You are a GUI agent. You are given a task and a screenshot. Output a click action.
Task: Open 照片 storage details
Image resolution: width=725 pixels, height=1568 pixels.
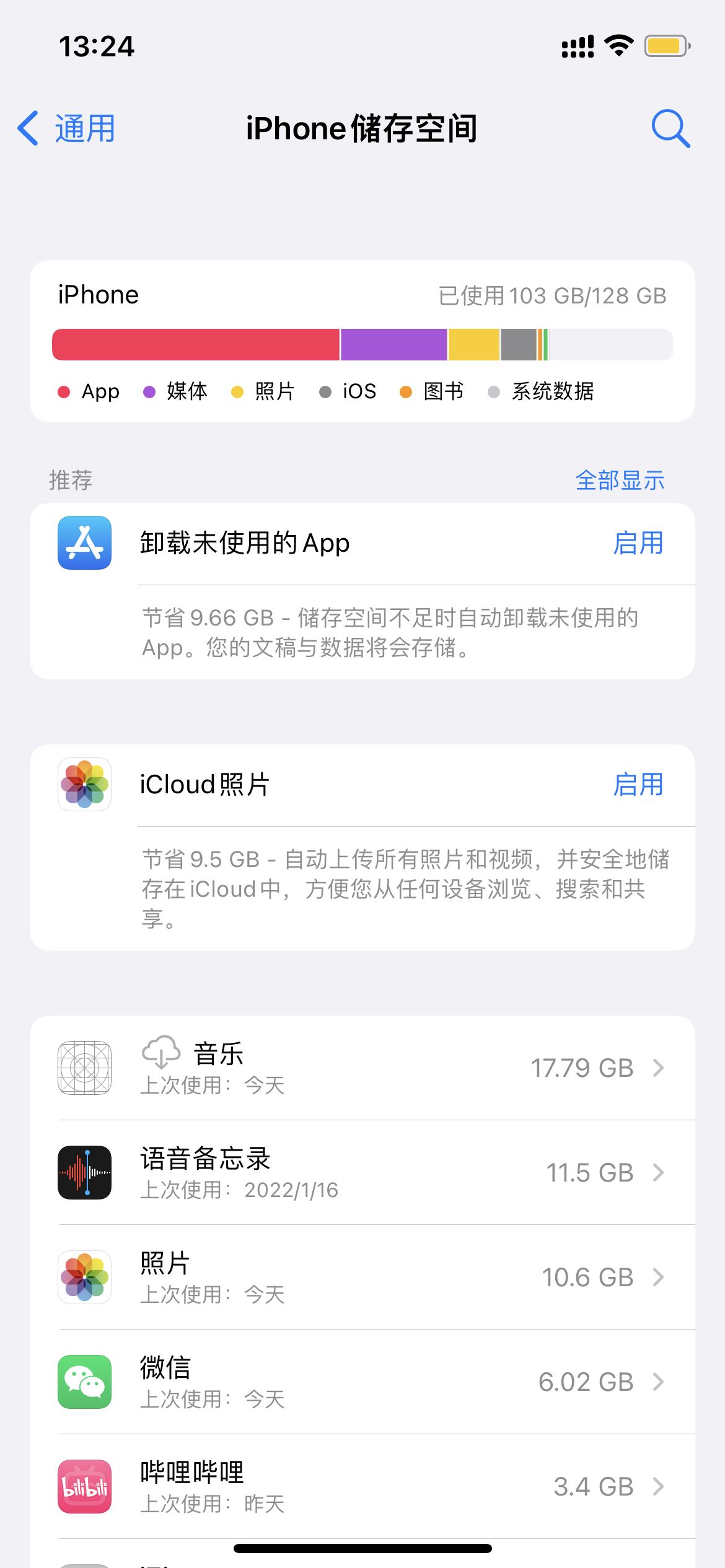point(362,1277)
